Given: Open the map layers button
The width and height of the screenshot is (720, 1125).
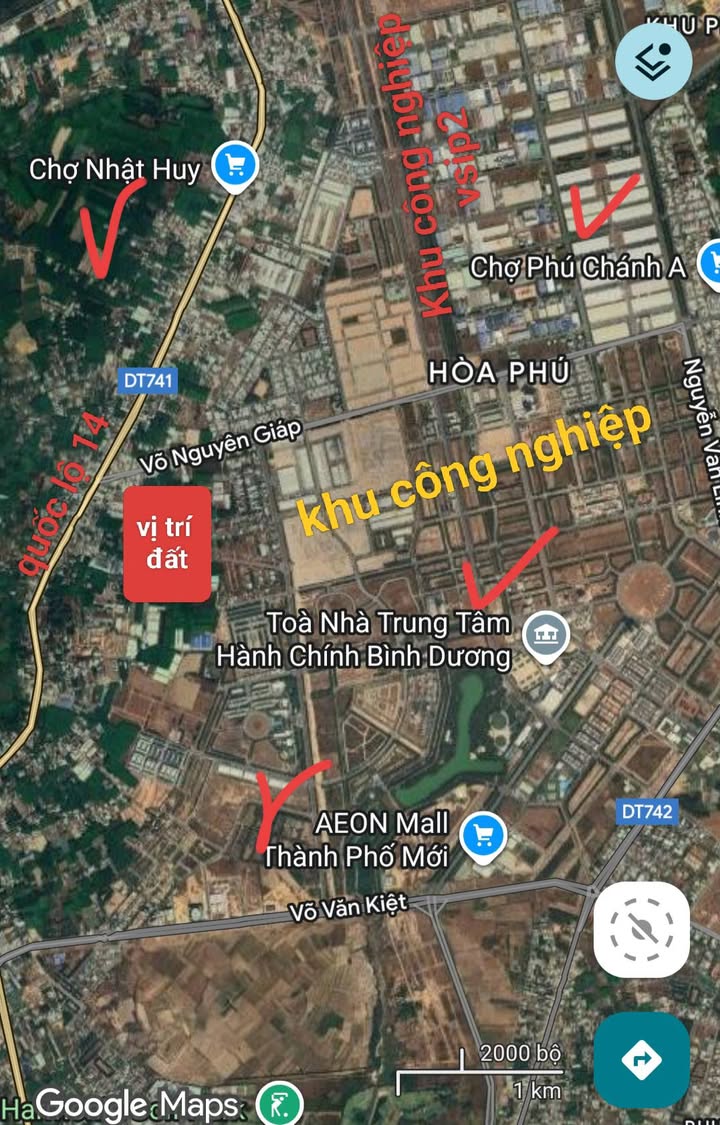Looking at the screenshot, I should [x=654, y=61].
